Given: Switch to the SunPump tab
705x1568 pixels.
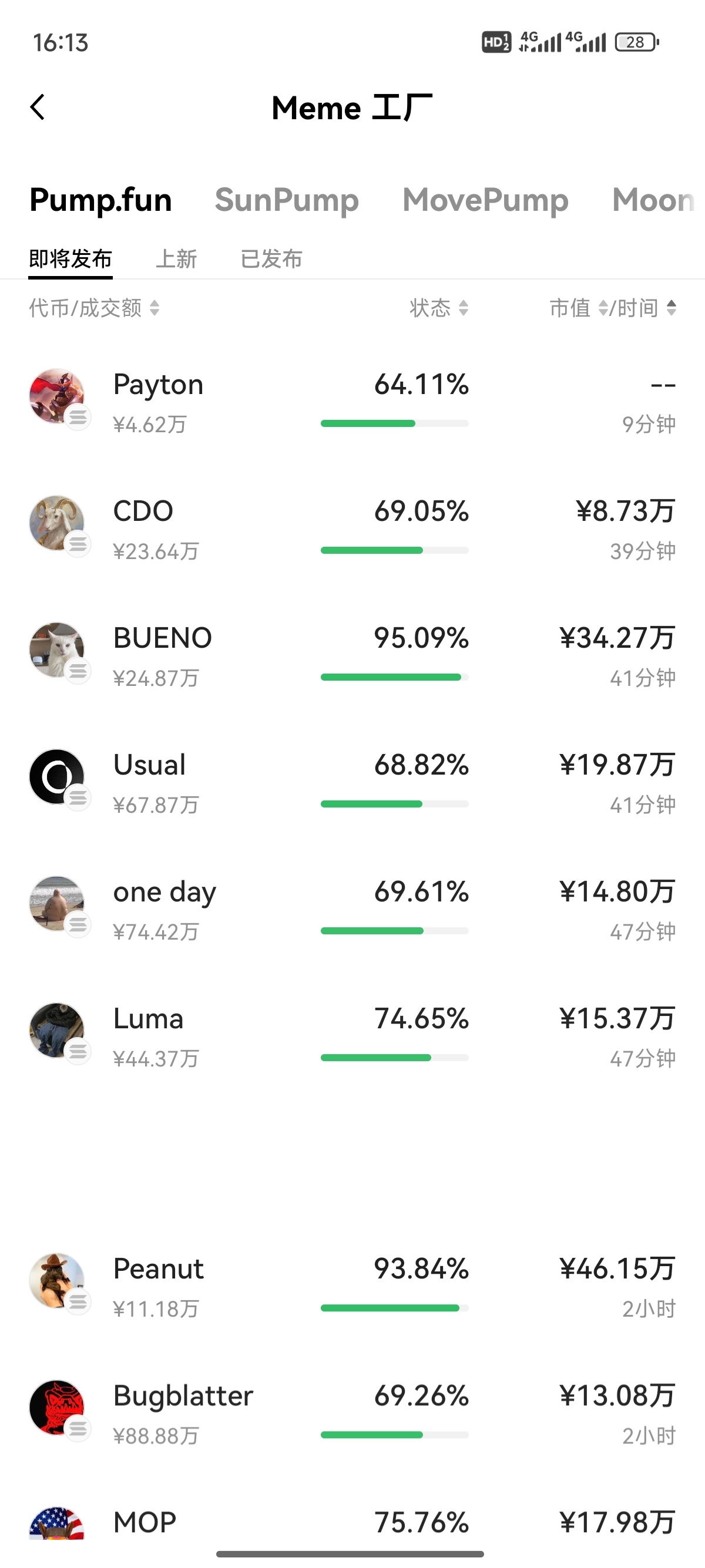Looking at the screenshot, I should point(286,199).
